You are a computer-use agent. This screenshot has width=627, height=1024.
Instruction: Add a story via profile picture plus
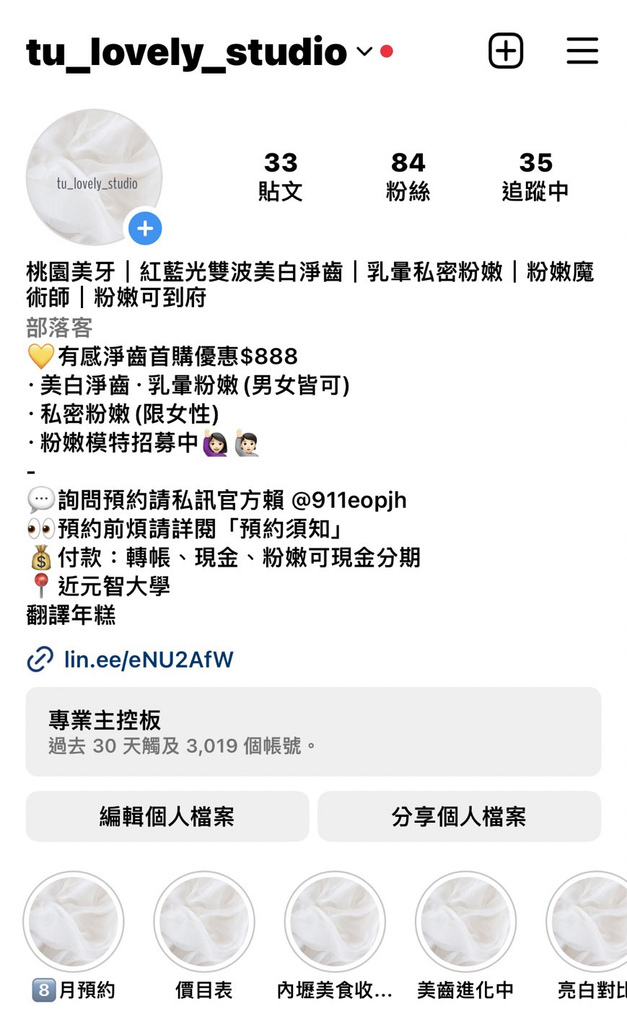[145, 229]
